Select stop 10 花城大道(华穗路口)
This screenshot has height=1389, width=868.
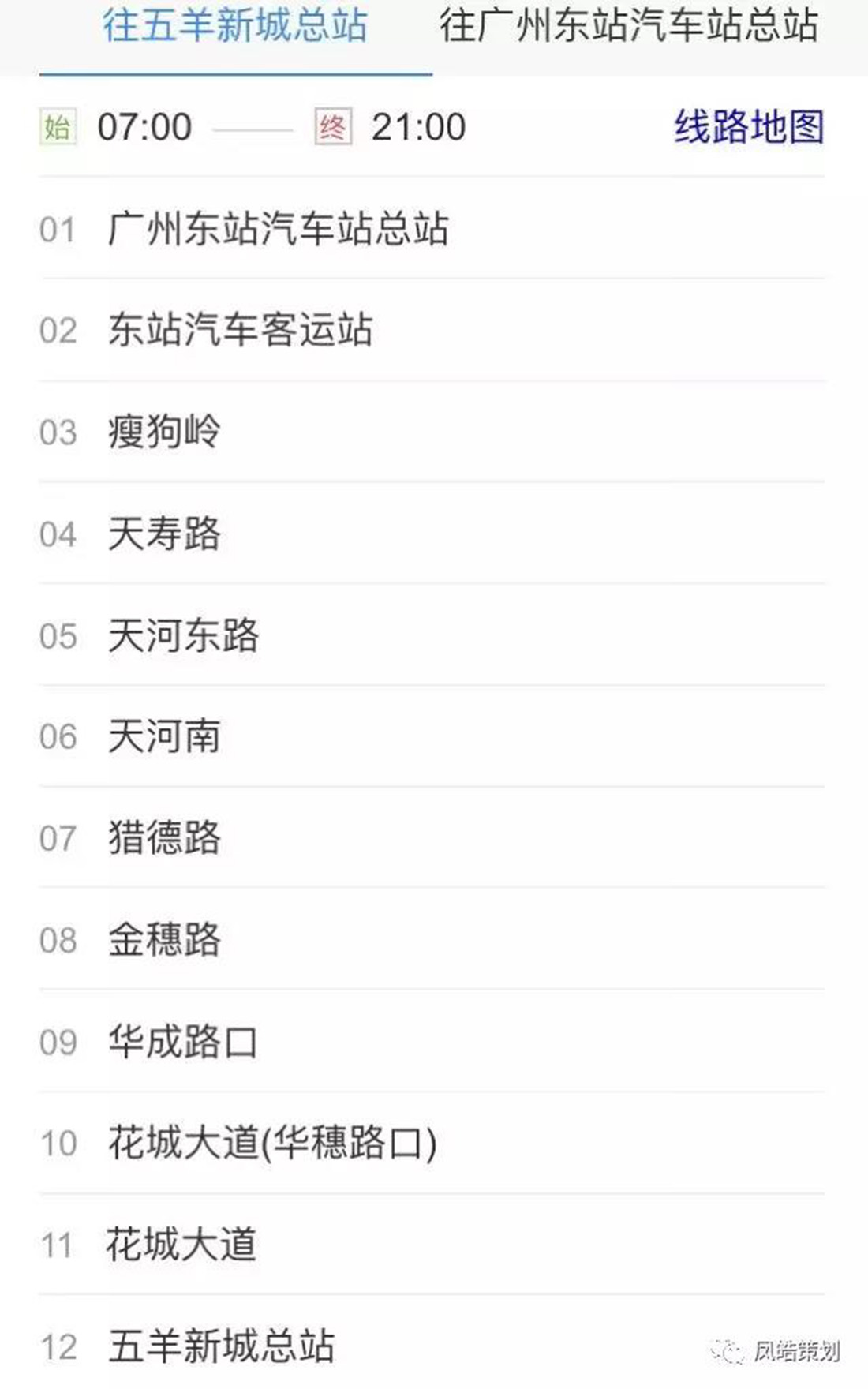432,1143
